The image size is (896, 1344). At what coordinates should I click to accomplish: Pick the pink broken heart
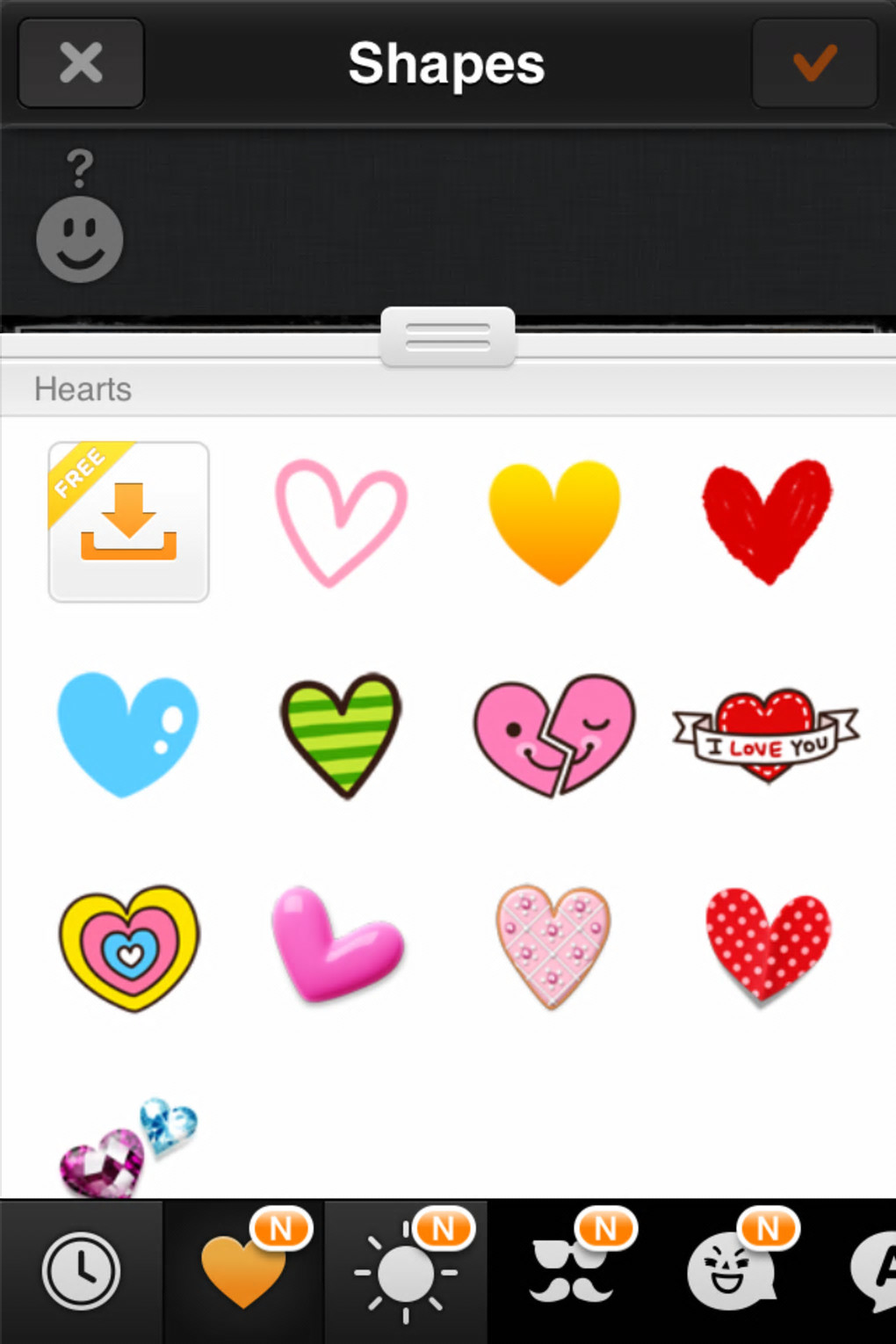tap(554, 734)
